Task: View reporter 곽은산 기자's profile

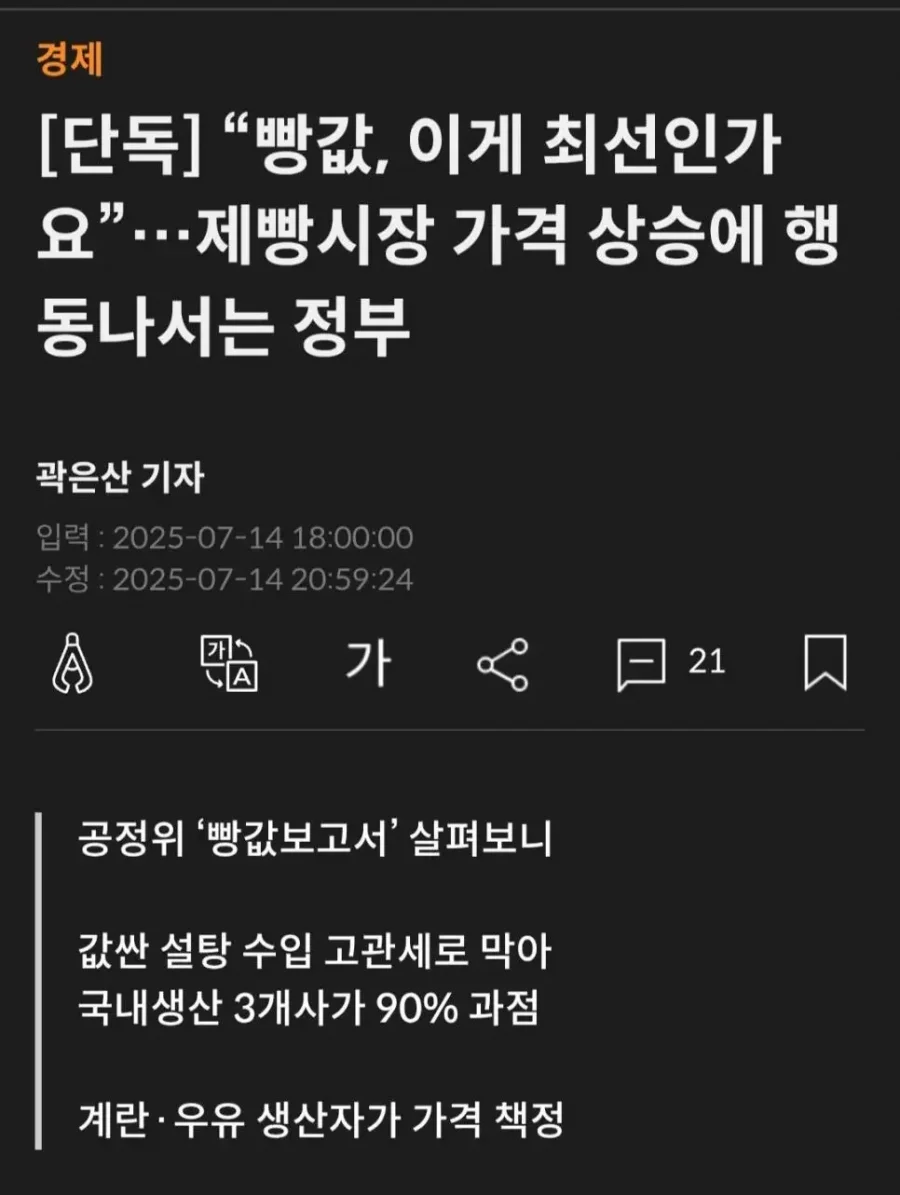Action: pos(120,479)
